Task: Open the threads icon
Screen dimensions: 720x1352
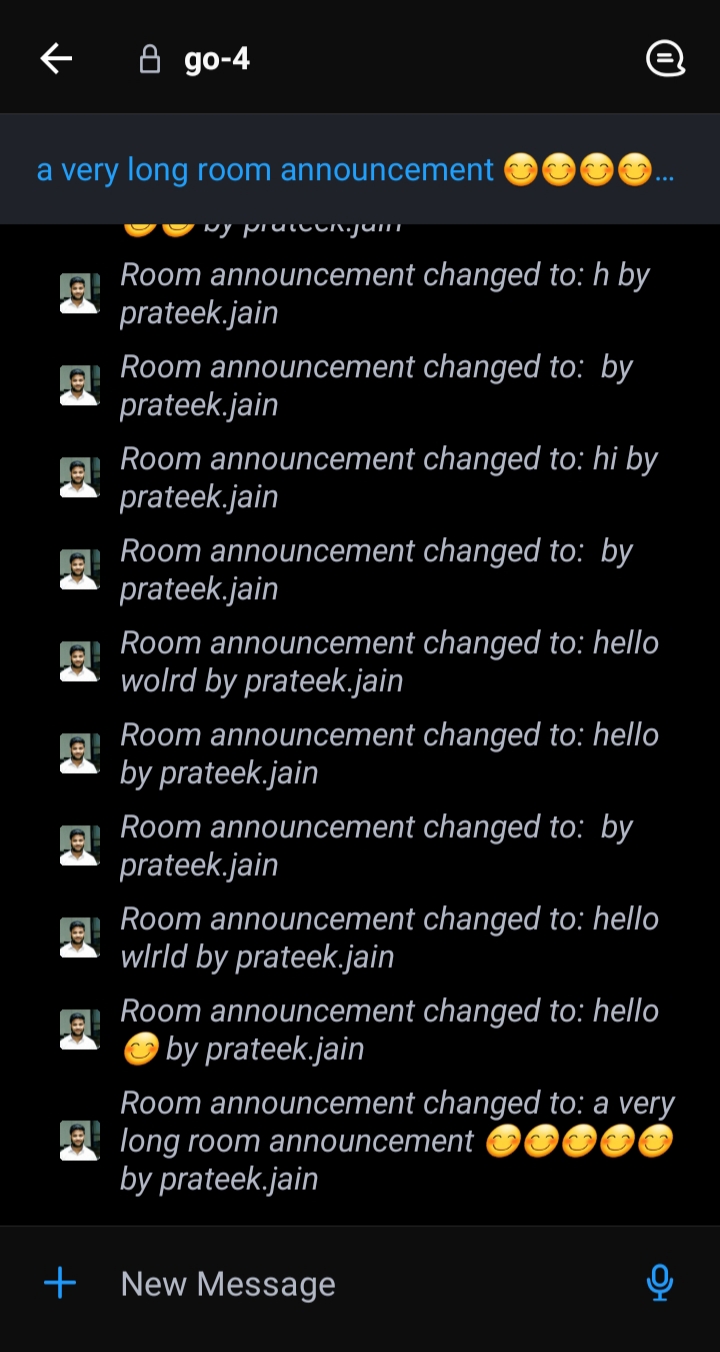Action: coord(665,59)
